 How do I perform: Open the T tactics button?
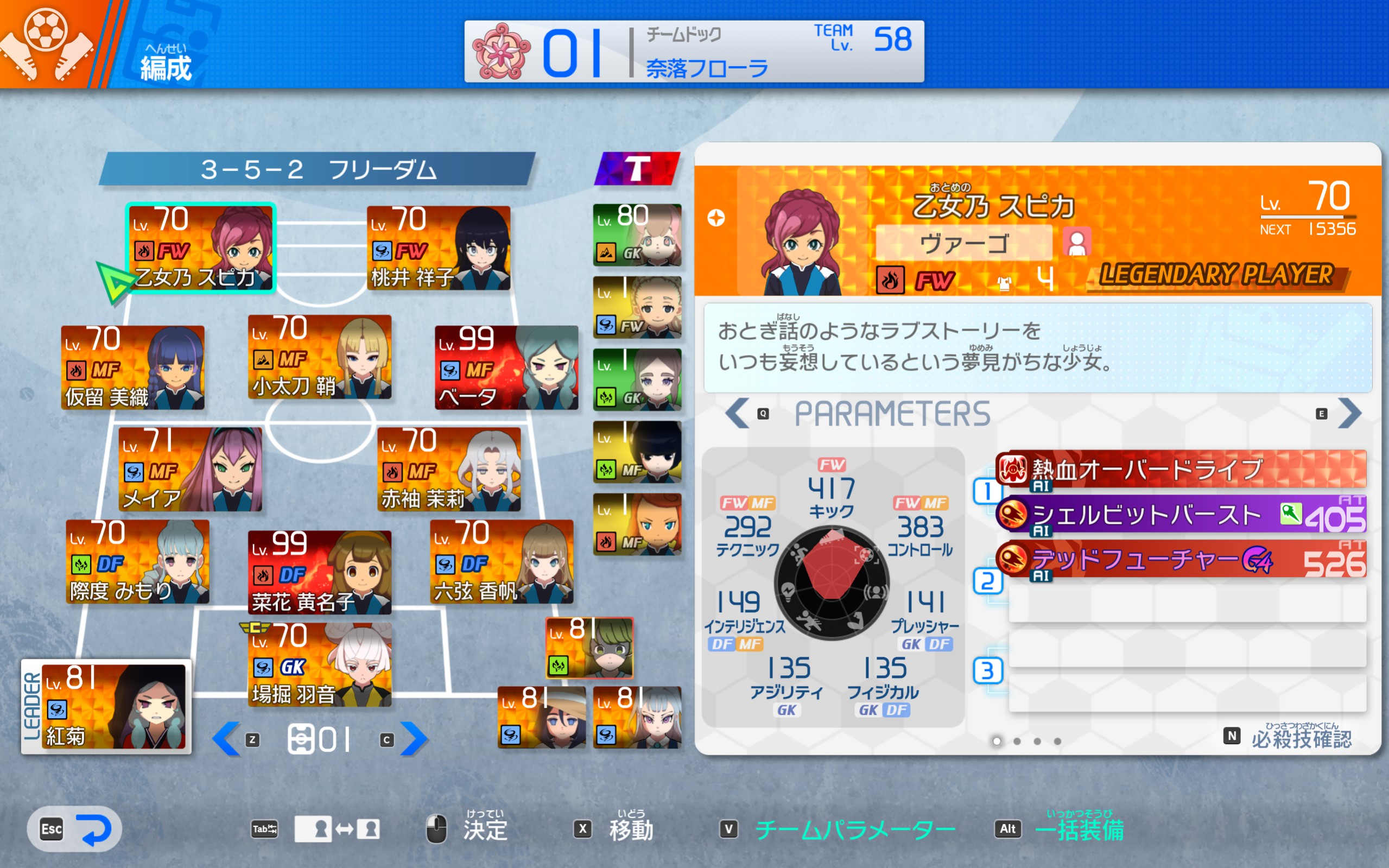[x=637, y=169]
